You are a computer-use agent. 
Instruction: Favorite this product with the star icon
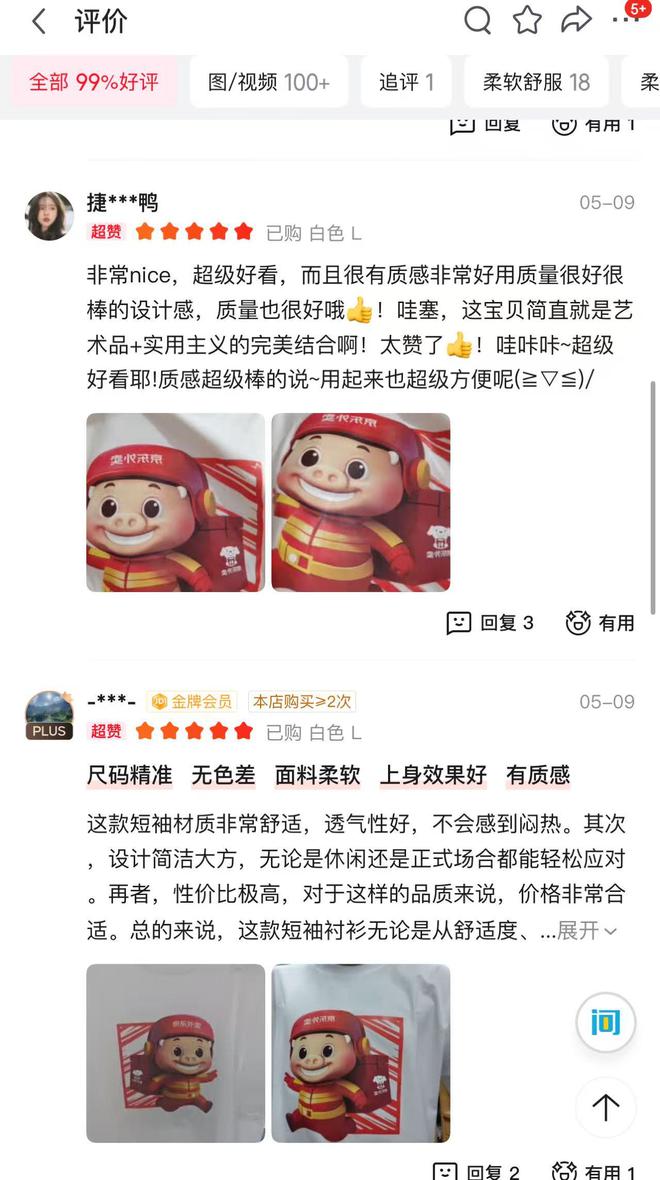(527, 20)
